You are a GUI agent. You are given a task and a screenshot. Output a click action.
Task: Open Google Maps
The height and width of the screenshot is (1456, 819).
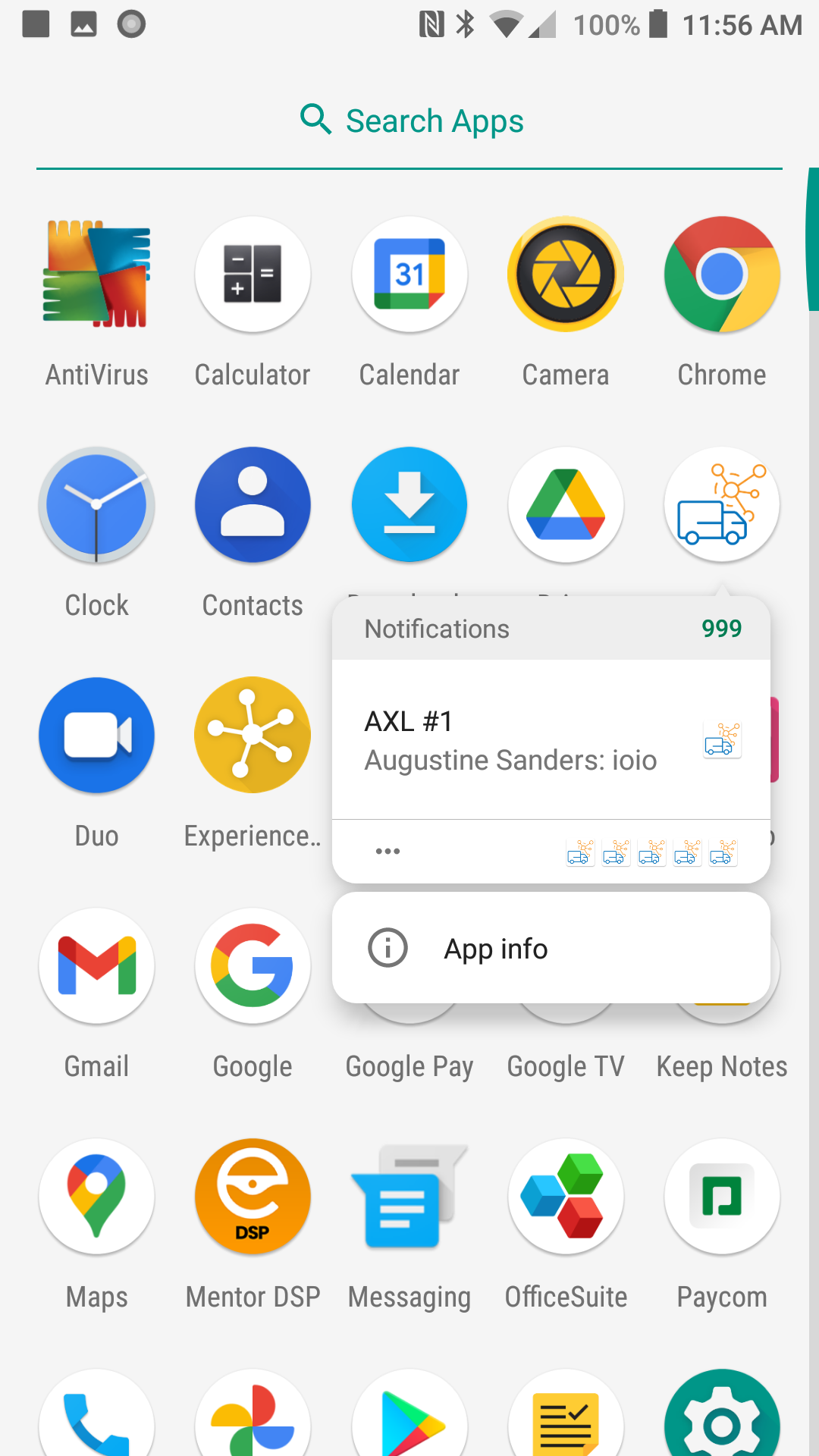[96, 1197]
